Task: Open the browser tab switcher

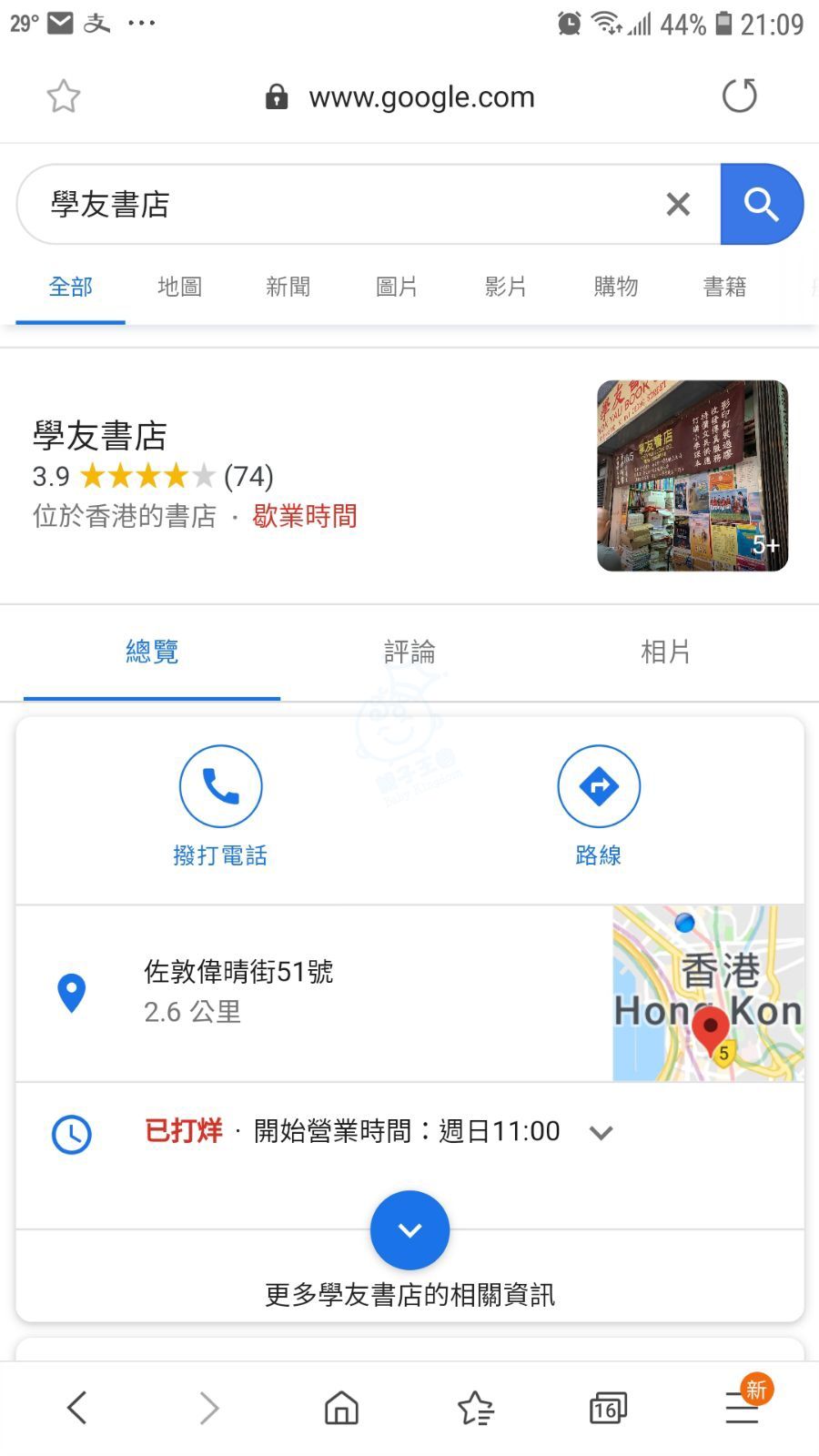Action: tap(608, 1409)
